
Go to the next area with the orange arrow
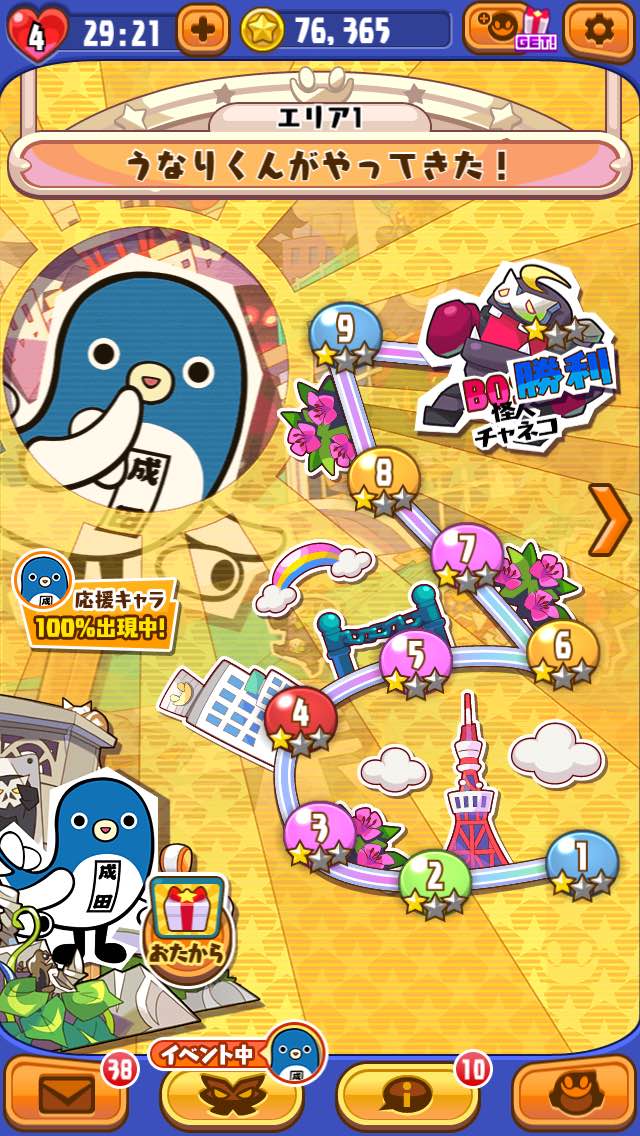(x=609, y=520)
